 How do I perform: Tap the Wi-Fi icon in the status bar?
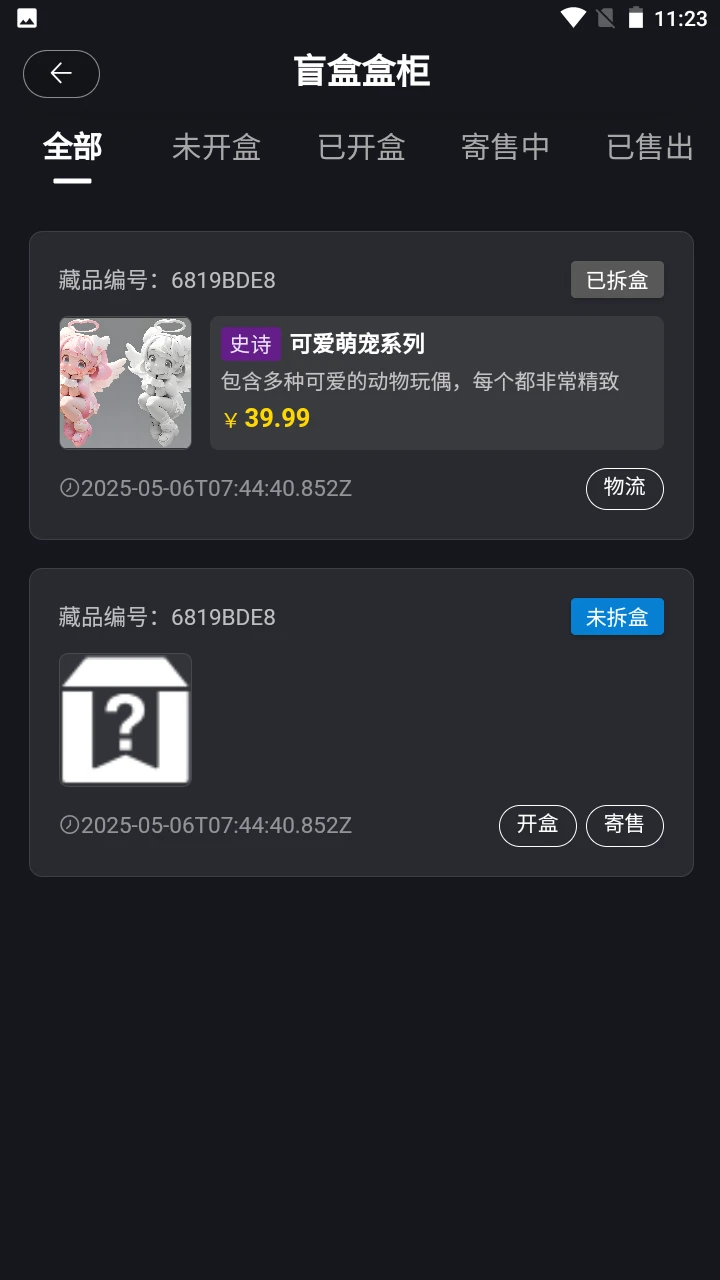[x=573, y=17]
